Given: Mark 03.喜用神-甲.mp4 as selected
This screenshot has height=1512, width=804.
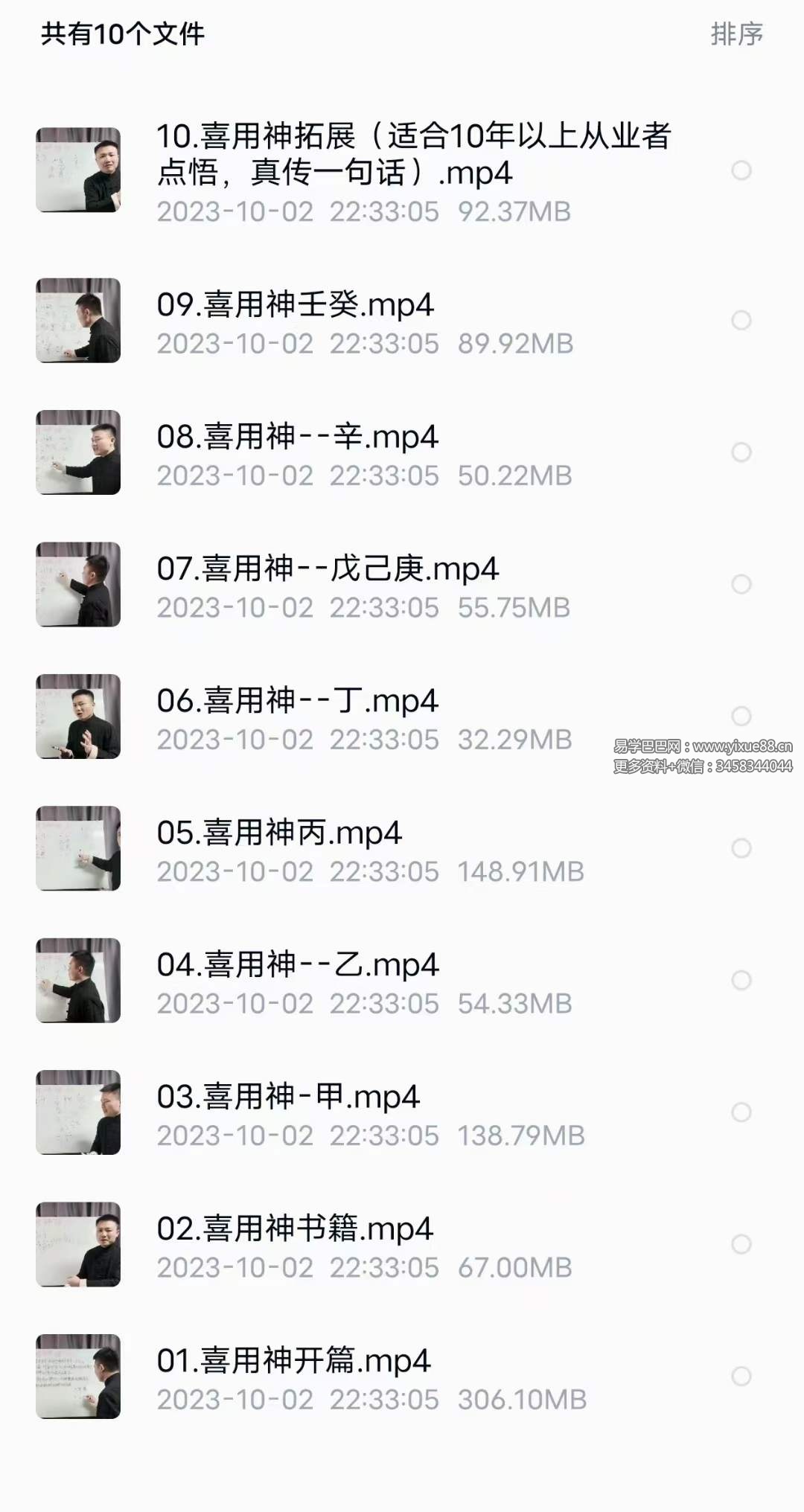Looking at the screenshot, I should 741,1112.
